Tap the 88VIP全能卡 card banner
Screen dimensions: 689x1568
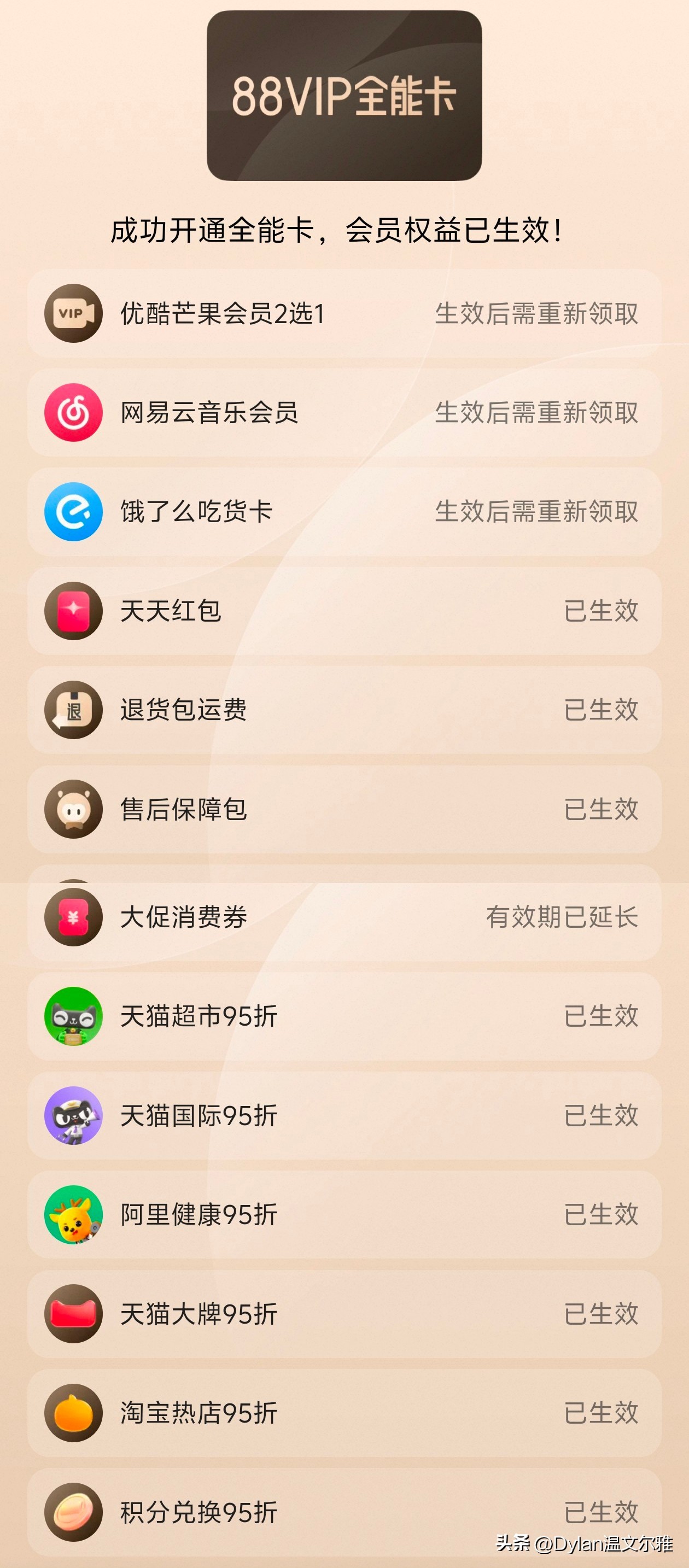[344, 97]
